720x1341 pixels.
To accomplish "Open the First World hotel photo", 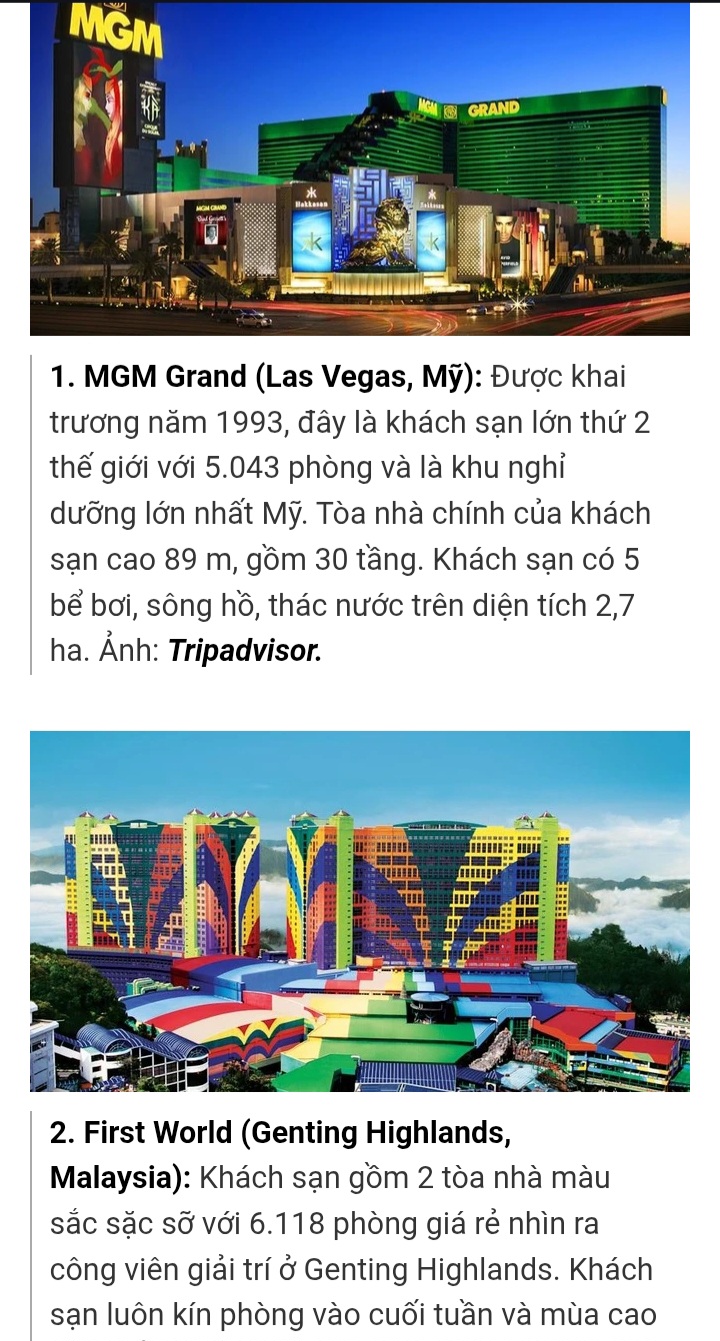I will pos(360,910).
